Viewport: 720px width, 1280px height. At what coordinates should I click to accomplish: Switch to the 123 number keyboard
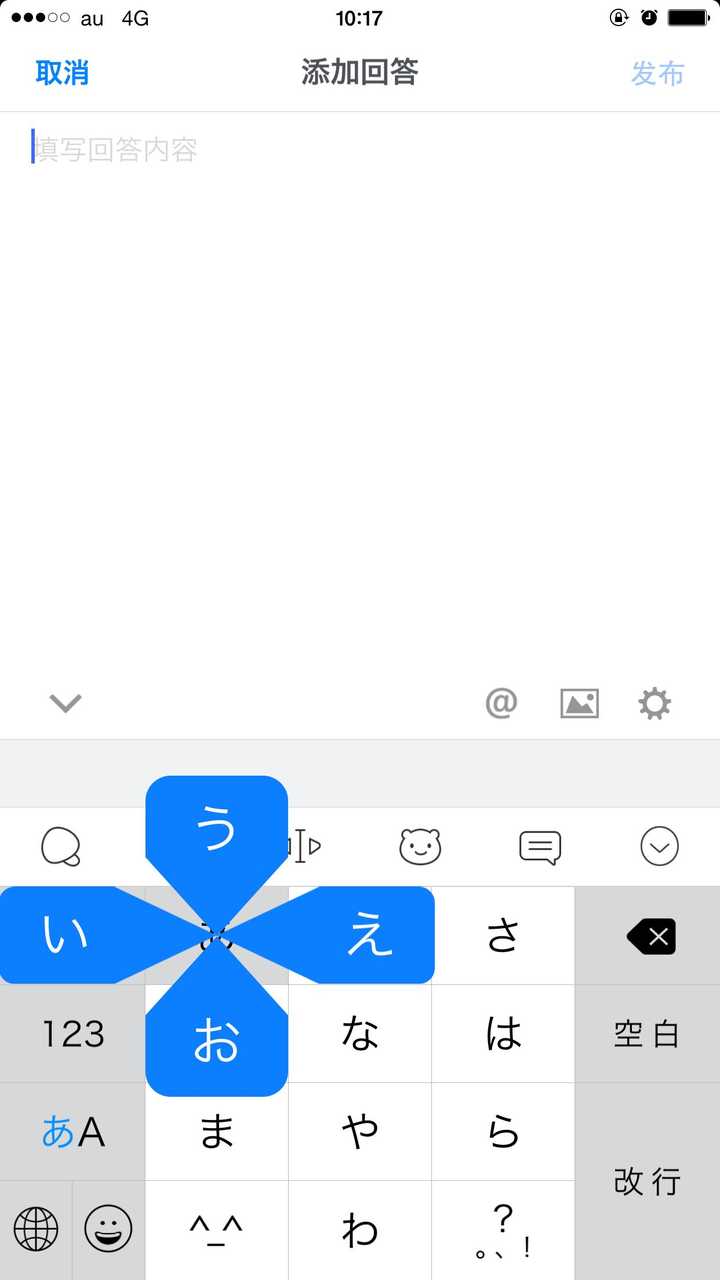(72, 1033)
